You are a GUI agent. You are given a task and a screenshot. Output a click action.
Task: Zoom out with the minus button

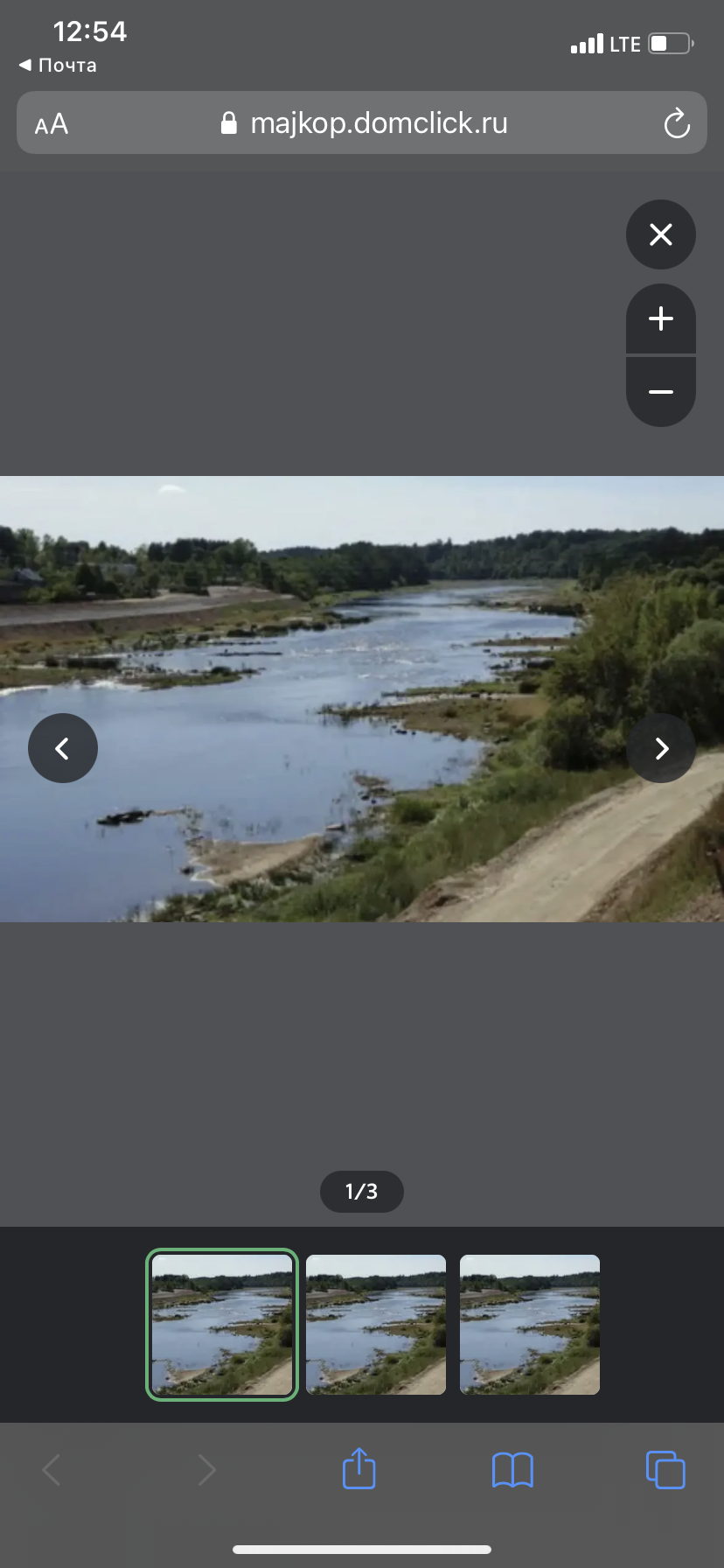click(x=661, y=391)
